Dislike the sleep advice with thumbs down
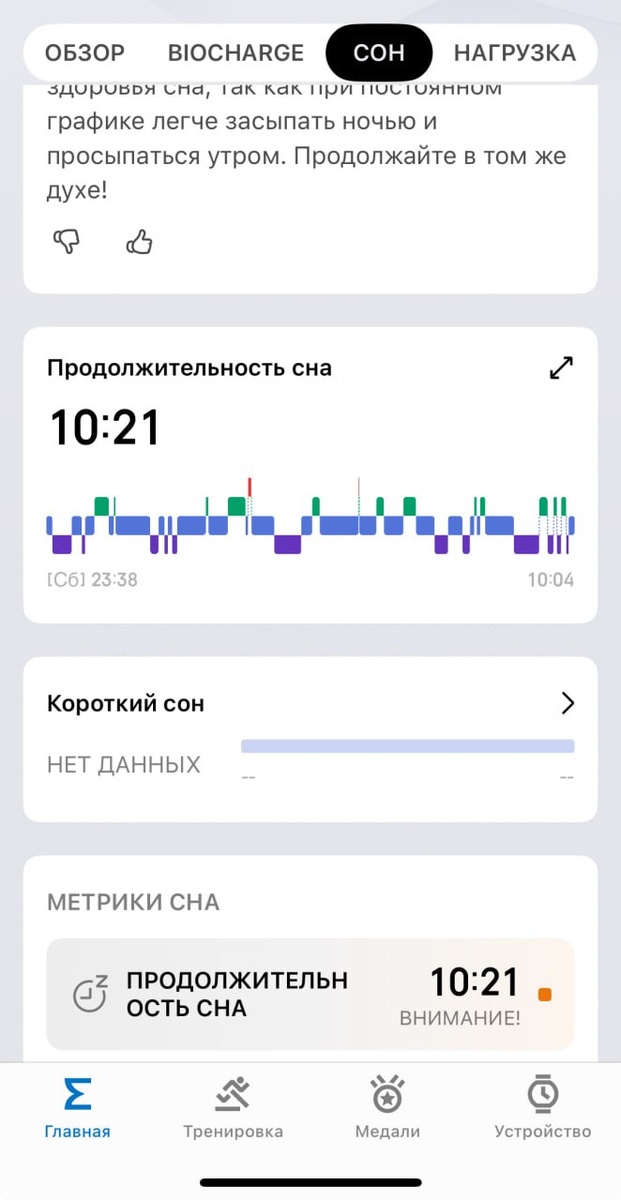The width and height of the screenshot is (621, 1200). pos(67,241)
